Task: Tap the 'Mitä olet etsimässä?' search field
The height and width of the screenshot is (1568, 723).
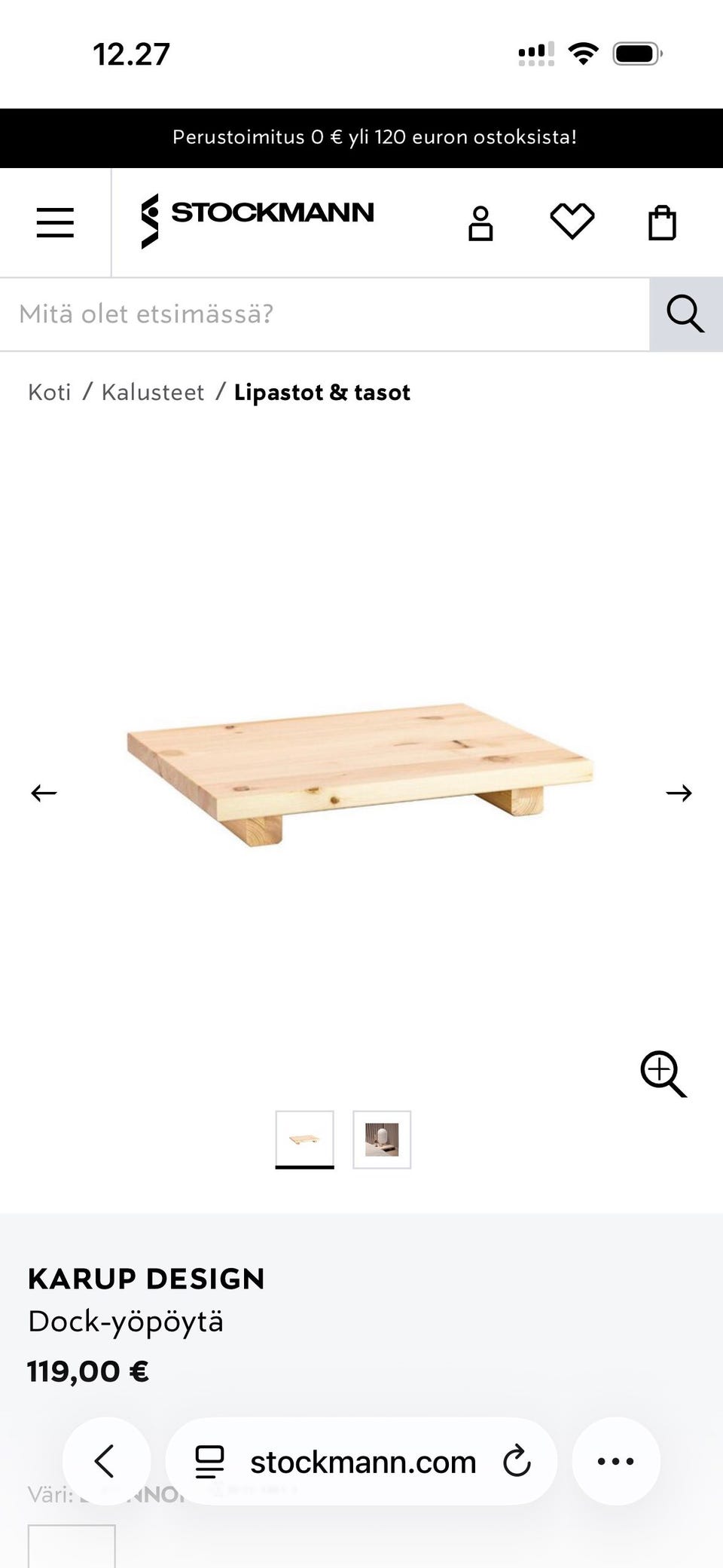Action: pyautogui.click(x=325, y=314)
